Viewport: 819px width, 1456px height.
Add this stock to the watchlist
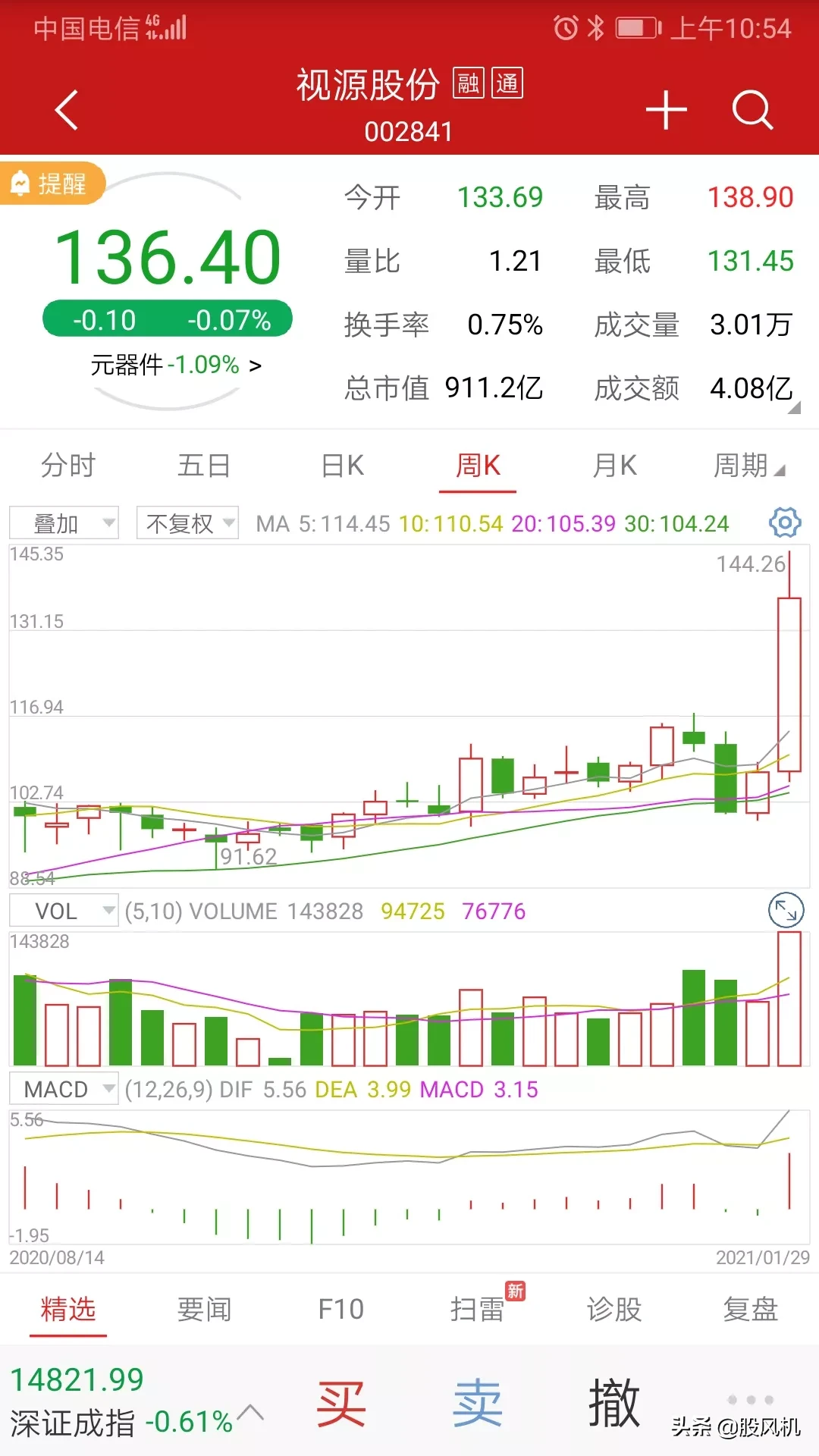tap(666, 111)
